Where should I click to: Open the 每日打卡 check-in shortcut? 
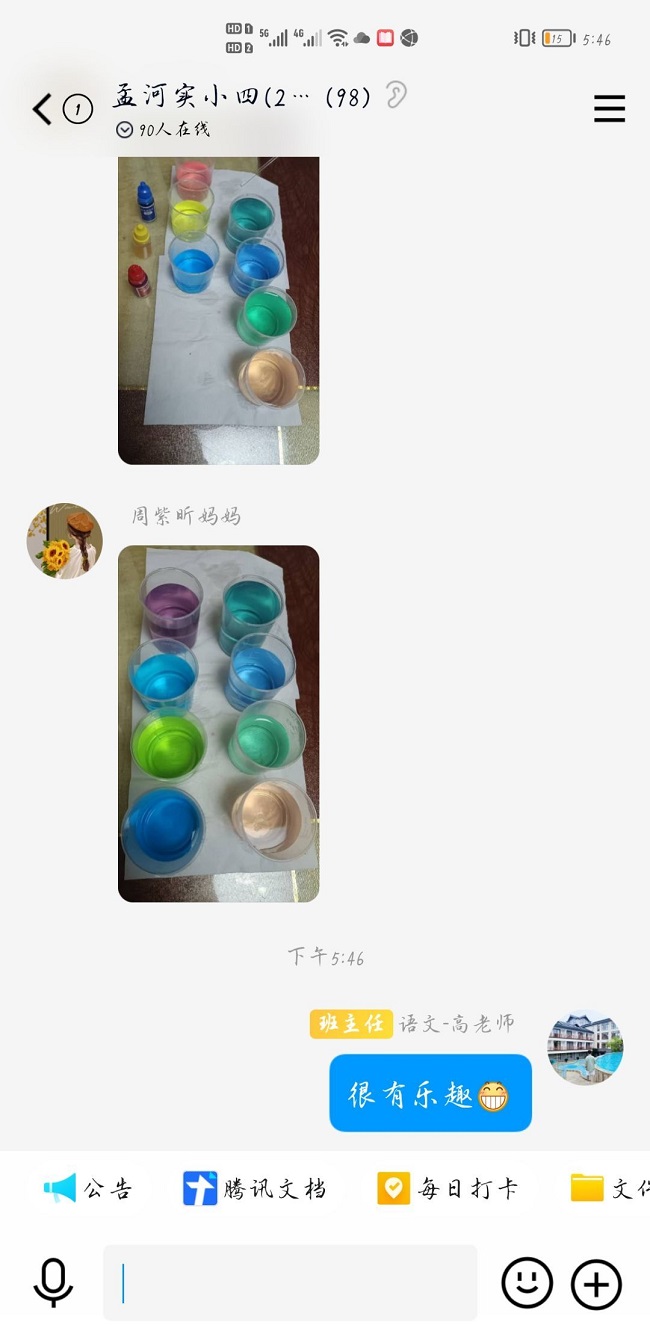click(x=447, y=1188)
